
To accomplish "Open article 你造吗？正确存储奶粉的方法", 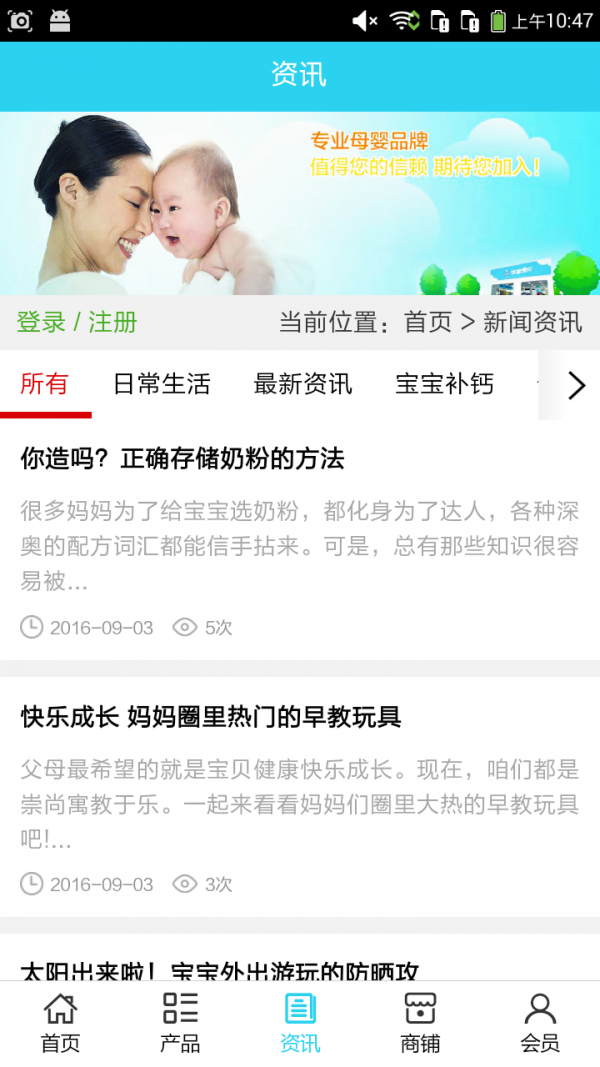I will (x=182, y=459).
